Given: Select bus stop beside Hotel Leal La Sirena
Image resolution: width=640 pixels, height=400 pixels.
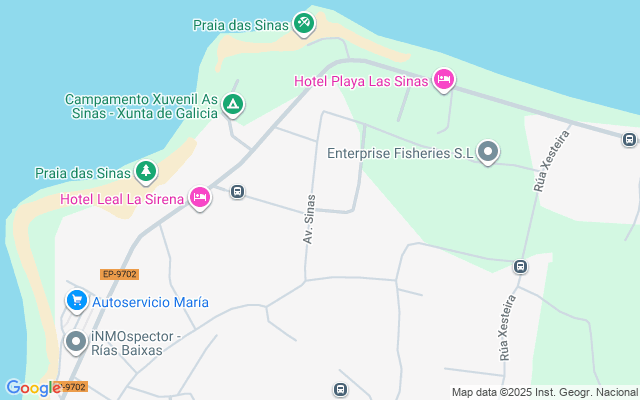Looking at the screenshot, I should pos(237,191).
